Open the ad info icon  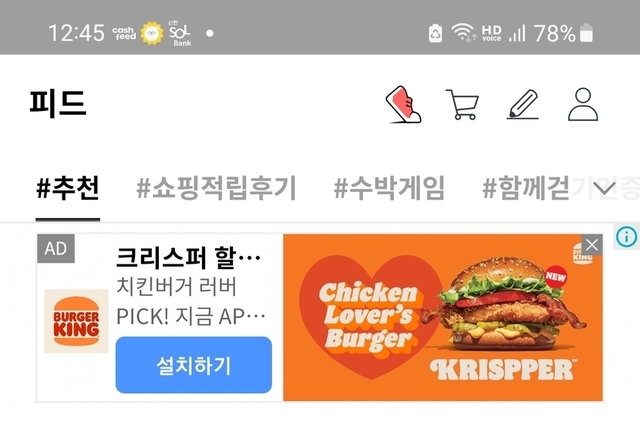click(x=626, y=237)
